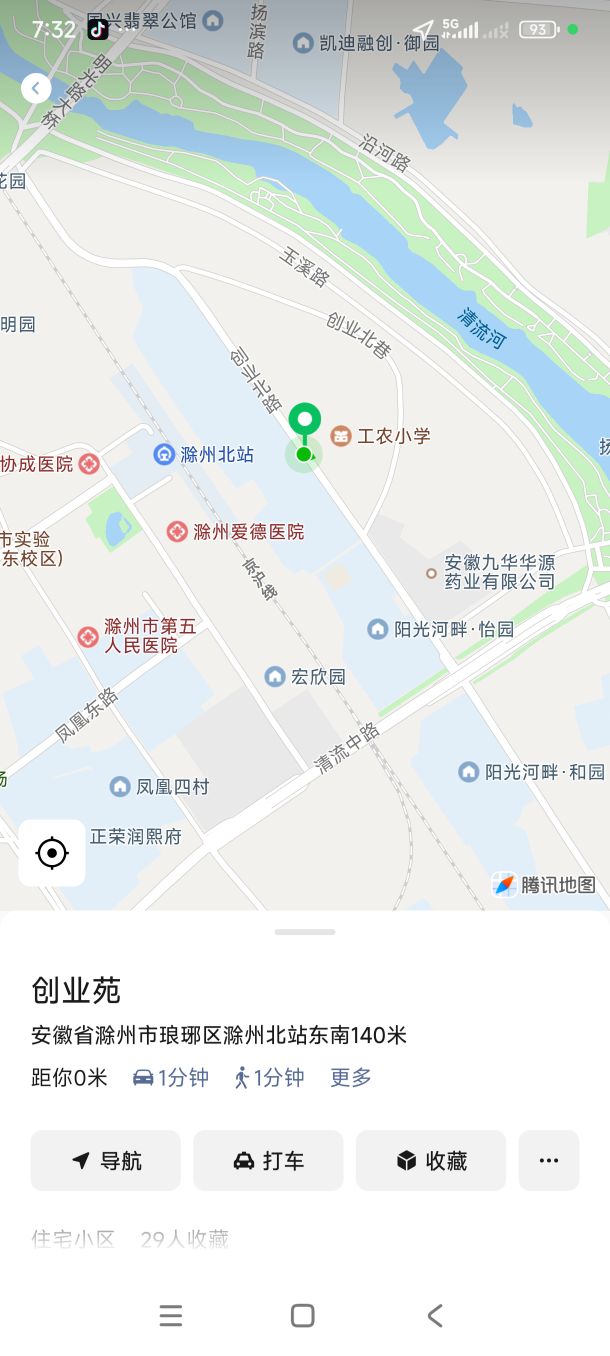Screen dimensions: 610x1356
Task: Go back using the top-left arrow
Action: click(x=36, y=88)
